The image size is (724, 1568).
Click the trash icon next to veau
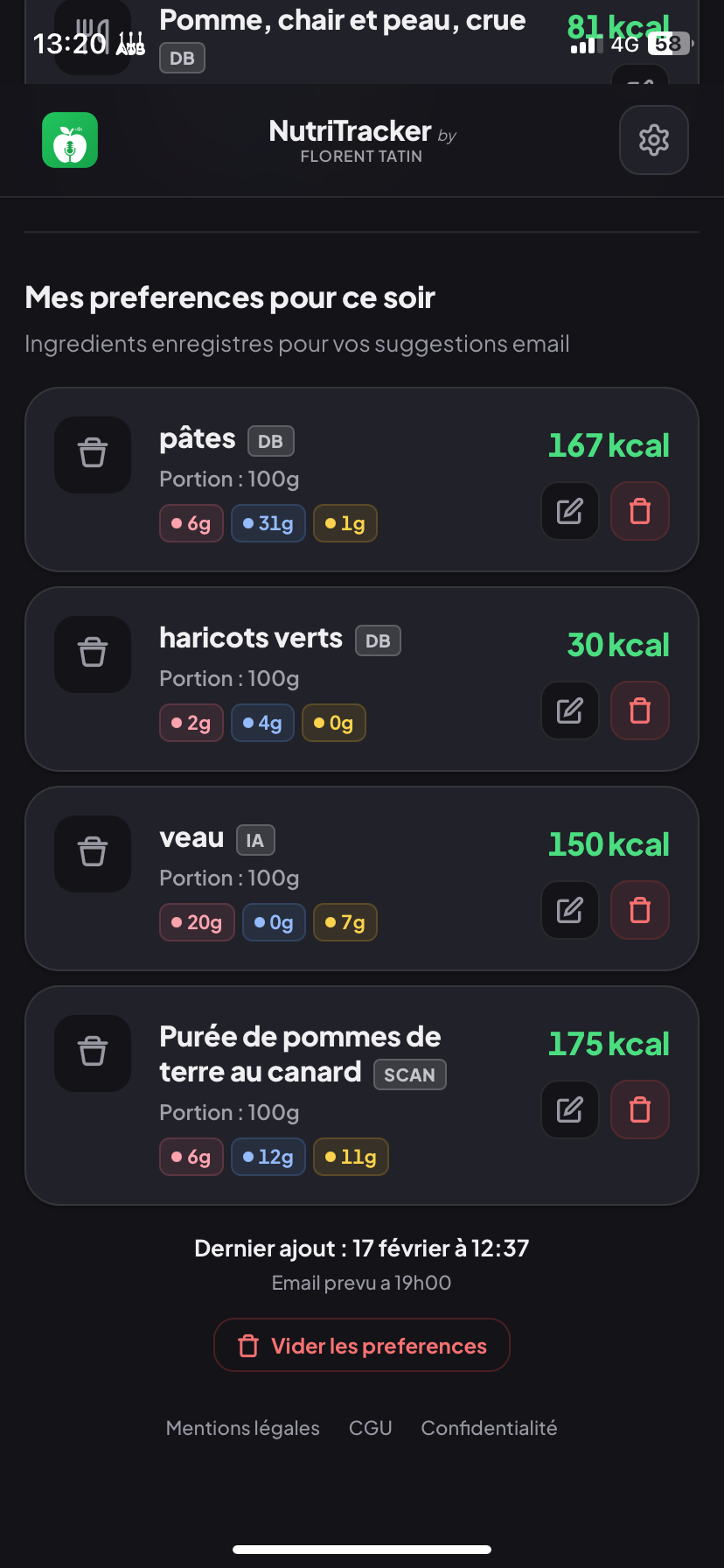pos(92,854)
